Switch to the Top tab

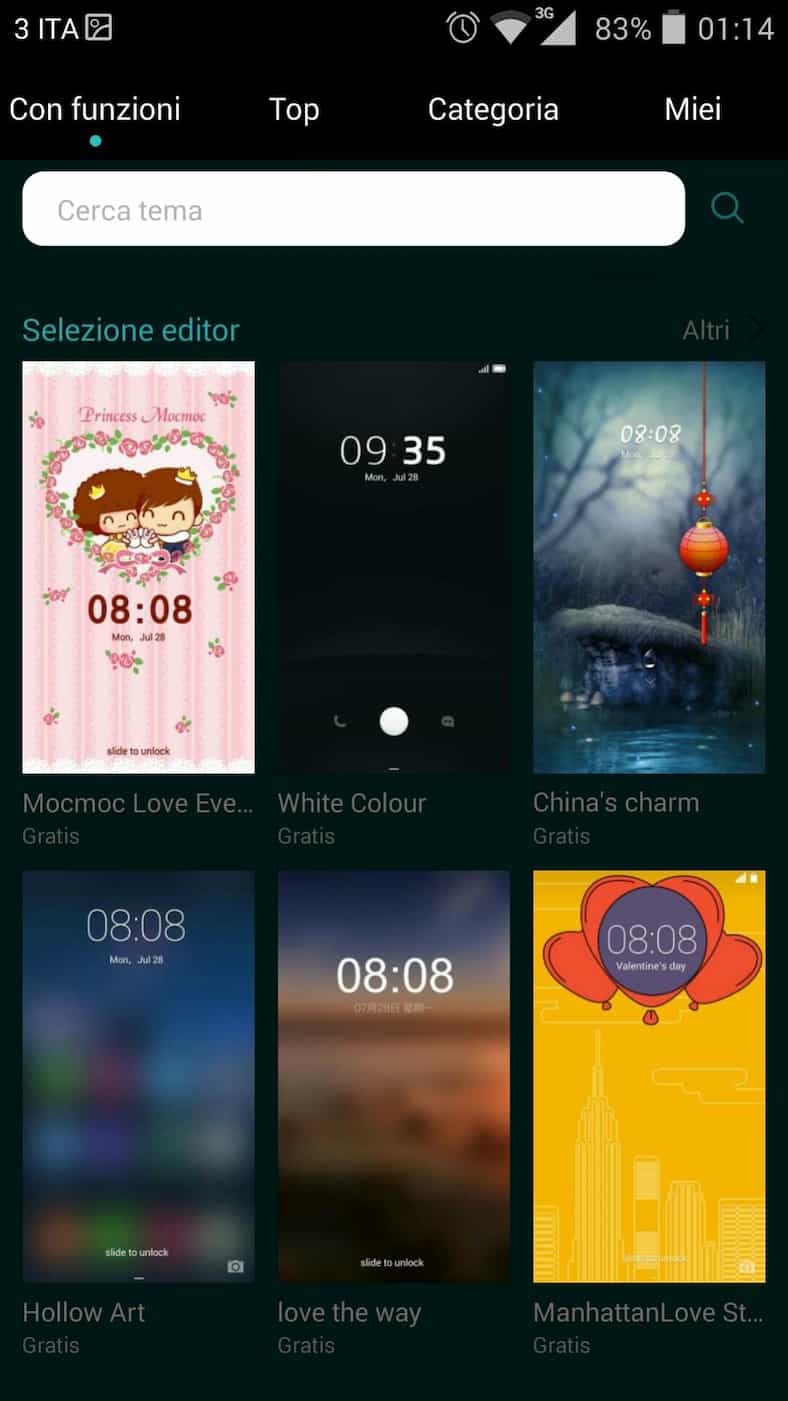[294, 109]
